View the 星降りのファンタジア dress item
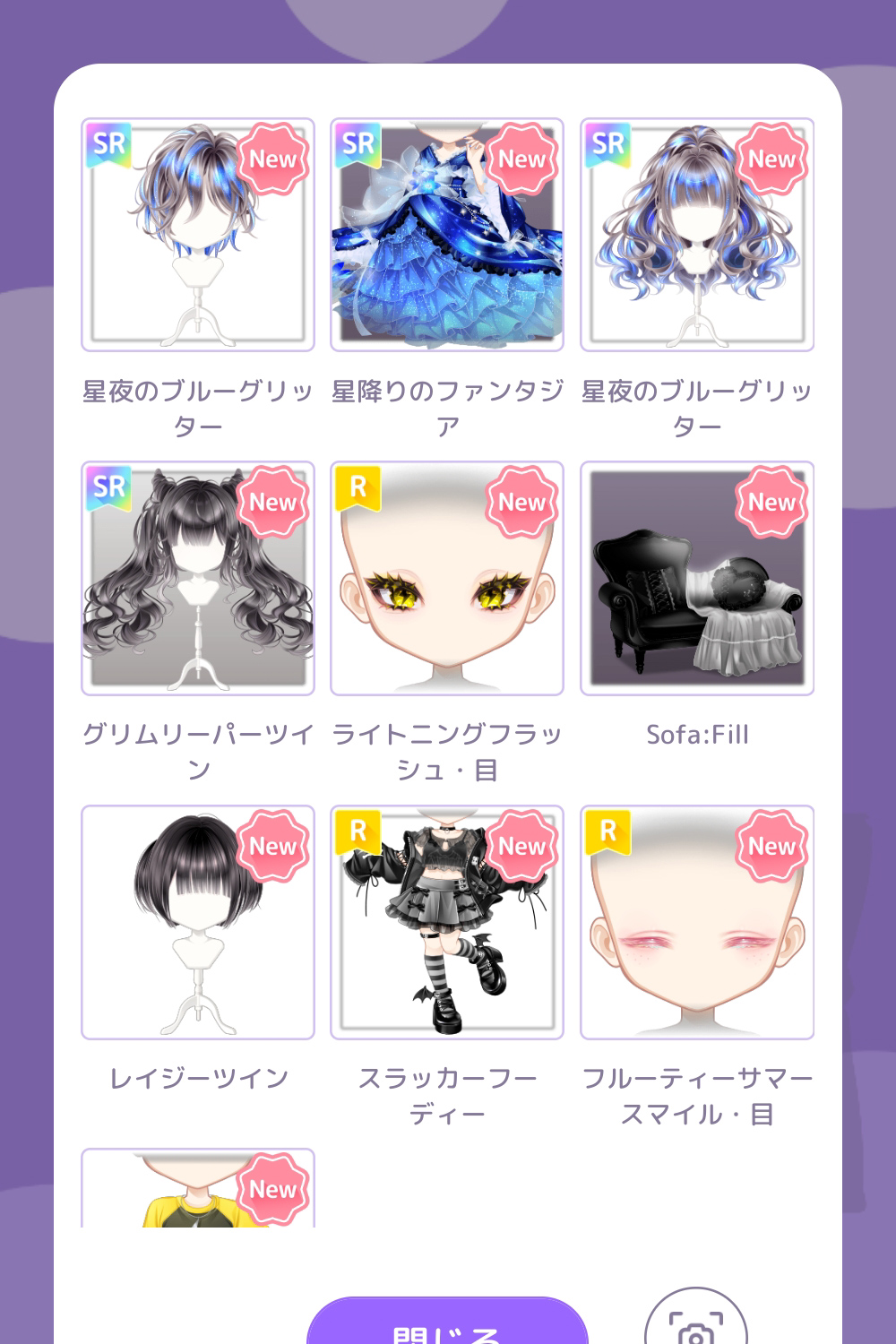896x1344 pixels. (x=446, y=235)
